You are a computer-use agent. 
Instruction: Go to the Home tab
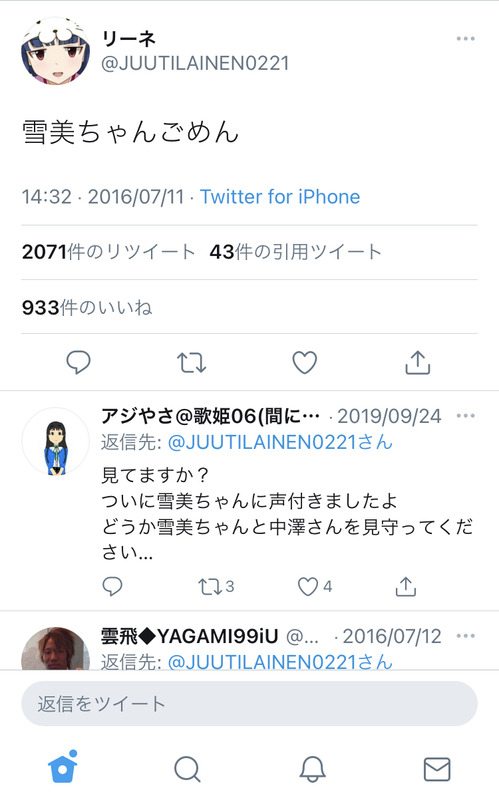pyautogui.click(x=63, y=767)
